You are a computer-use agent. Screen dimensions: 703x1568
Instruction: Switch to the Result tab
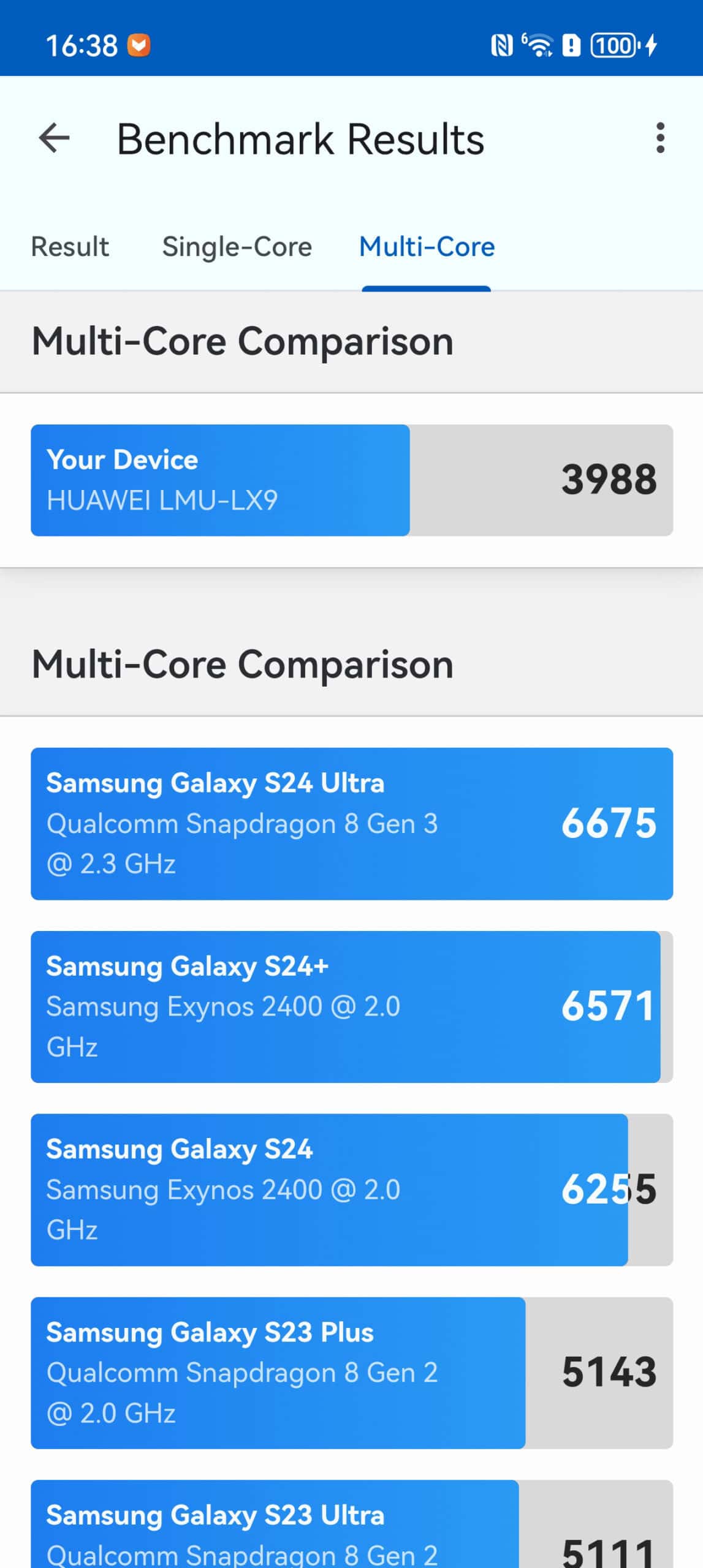70,247
